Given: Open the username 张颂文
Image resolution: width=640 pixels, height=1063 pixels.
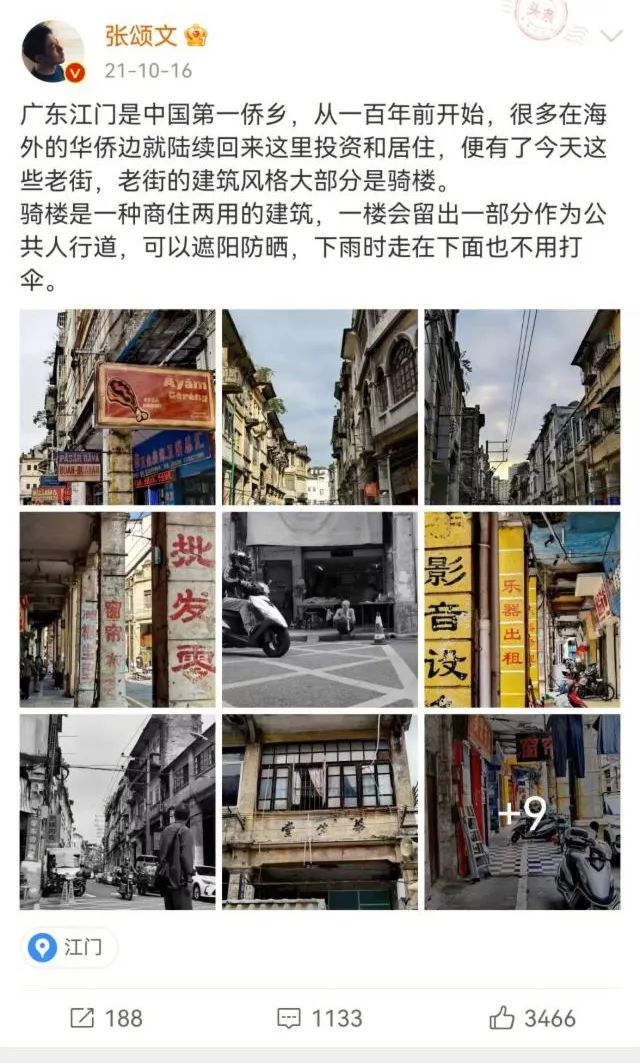Looking at the screenshot, I should click(x=141, y=37).
